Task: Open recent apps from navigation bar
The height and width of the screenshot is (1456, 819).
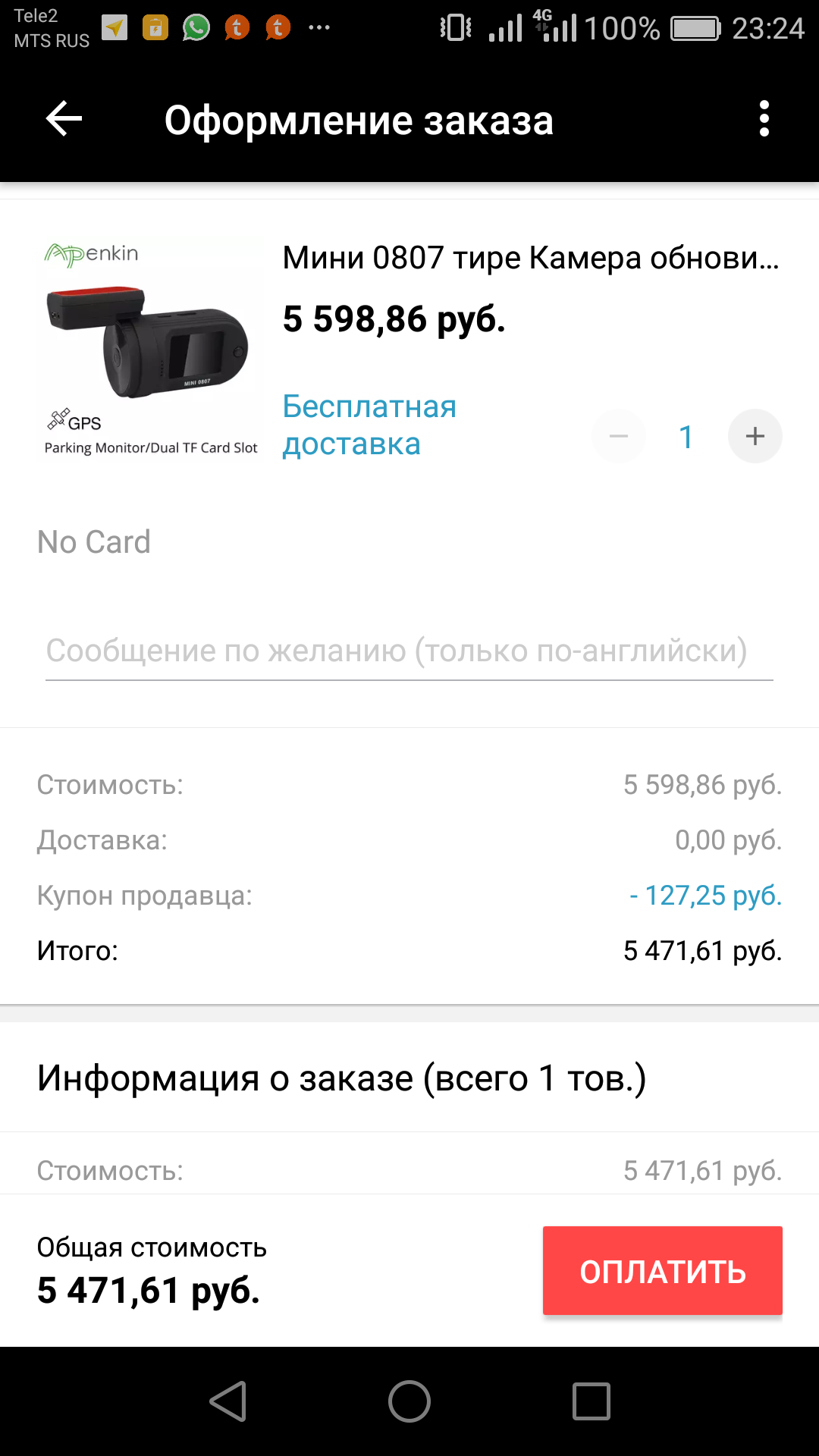Action: click(x=591, y=1401)
